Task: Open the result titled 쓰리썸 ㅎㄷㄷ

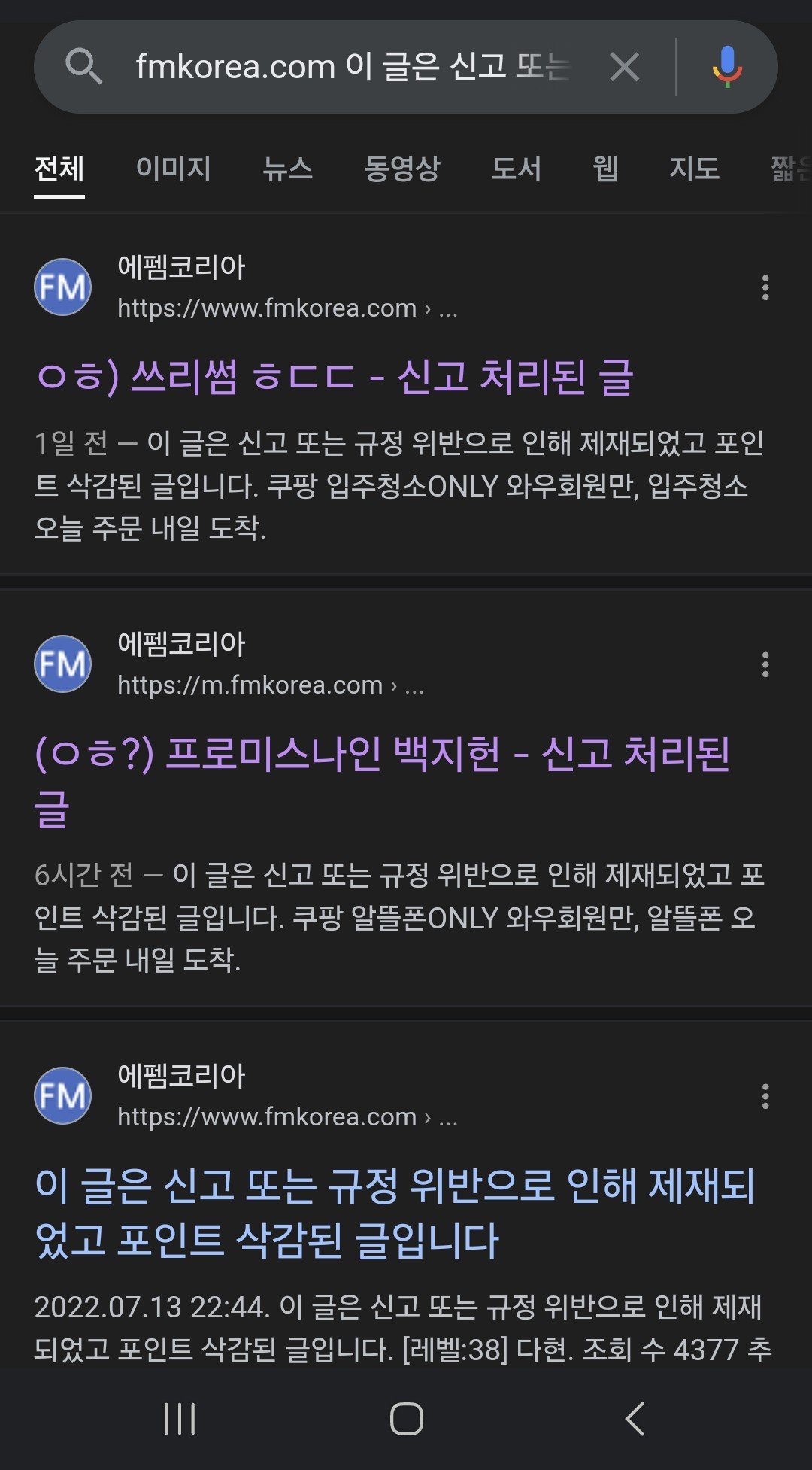Action: coord(335,377)
